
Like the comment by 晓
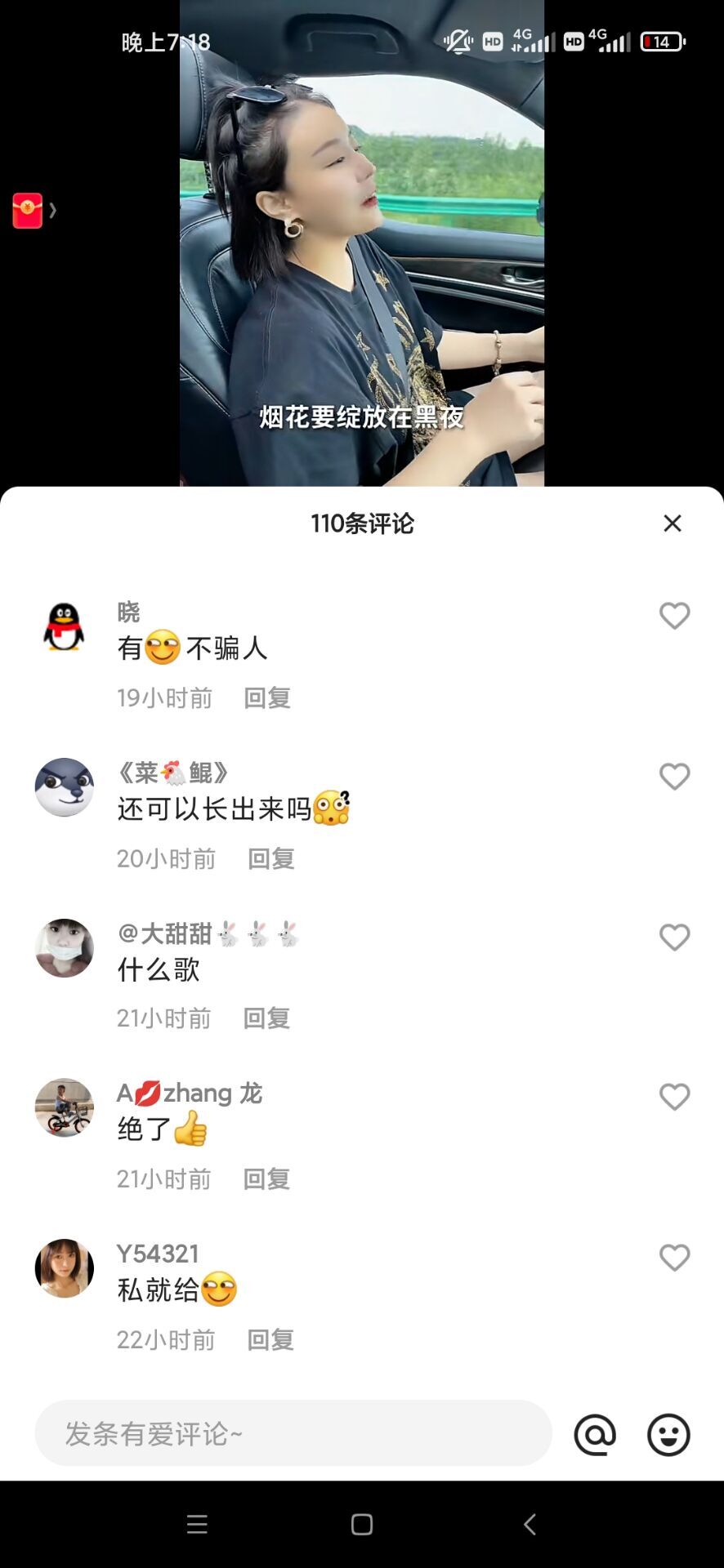[x=675, y=616]
